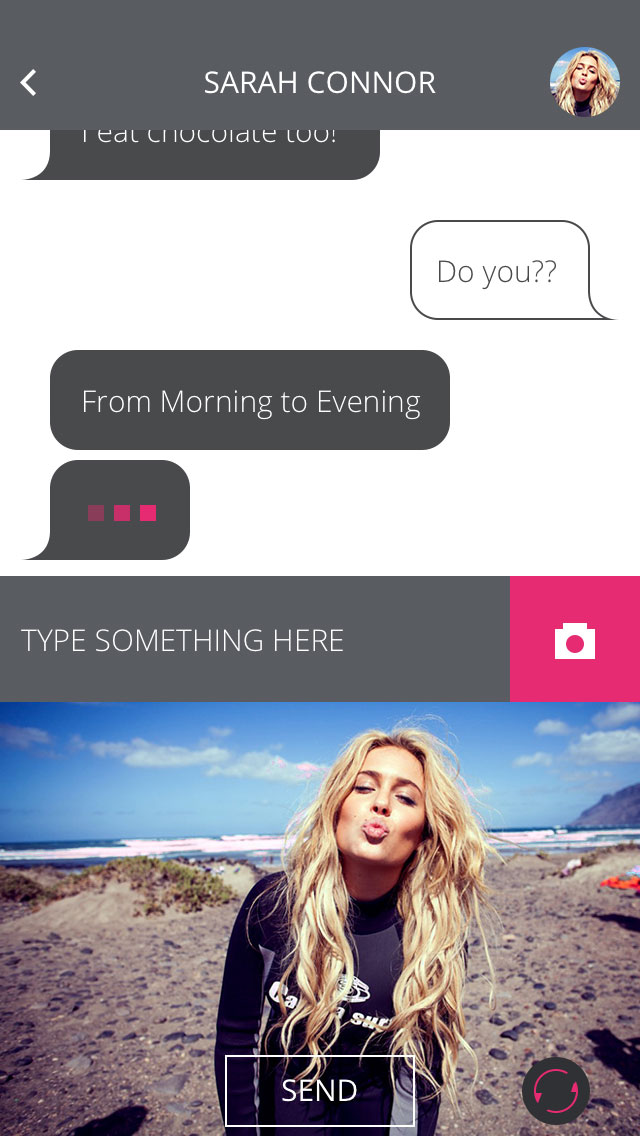The height and width of the screenshot is (1136, 640).
Task: Flip the camera with the rotate icon
Action: (556, 1091)
